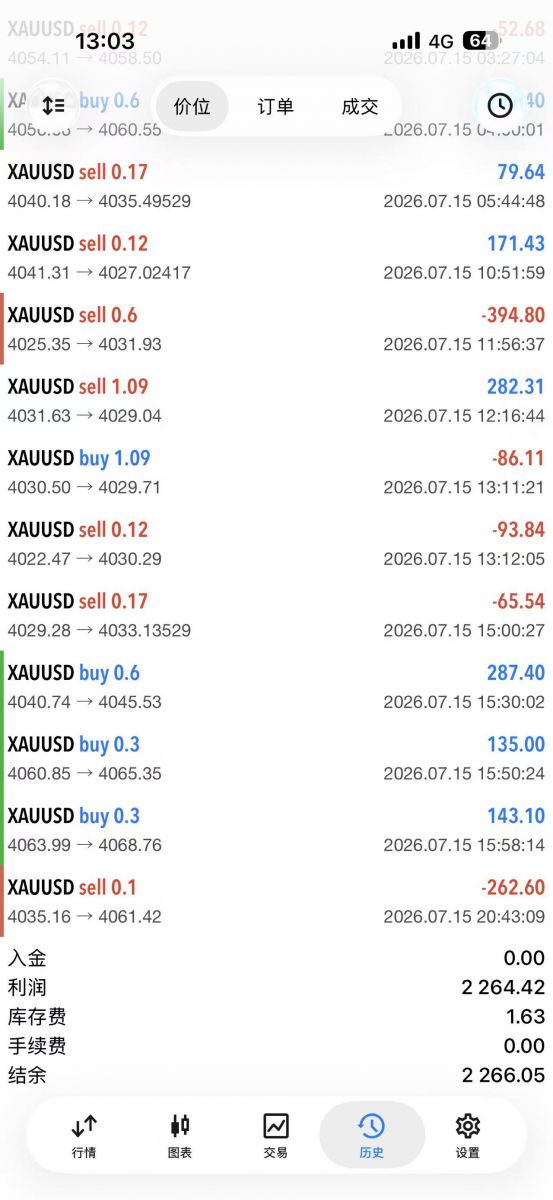This screenshot has height=1200, width=553.
Task: Expand the sell 0.17 trade losing 65.54
Action: click(x=276, y=615)
